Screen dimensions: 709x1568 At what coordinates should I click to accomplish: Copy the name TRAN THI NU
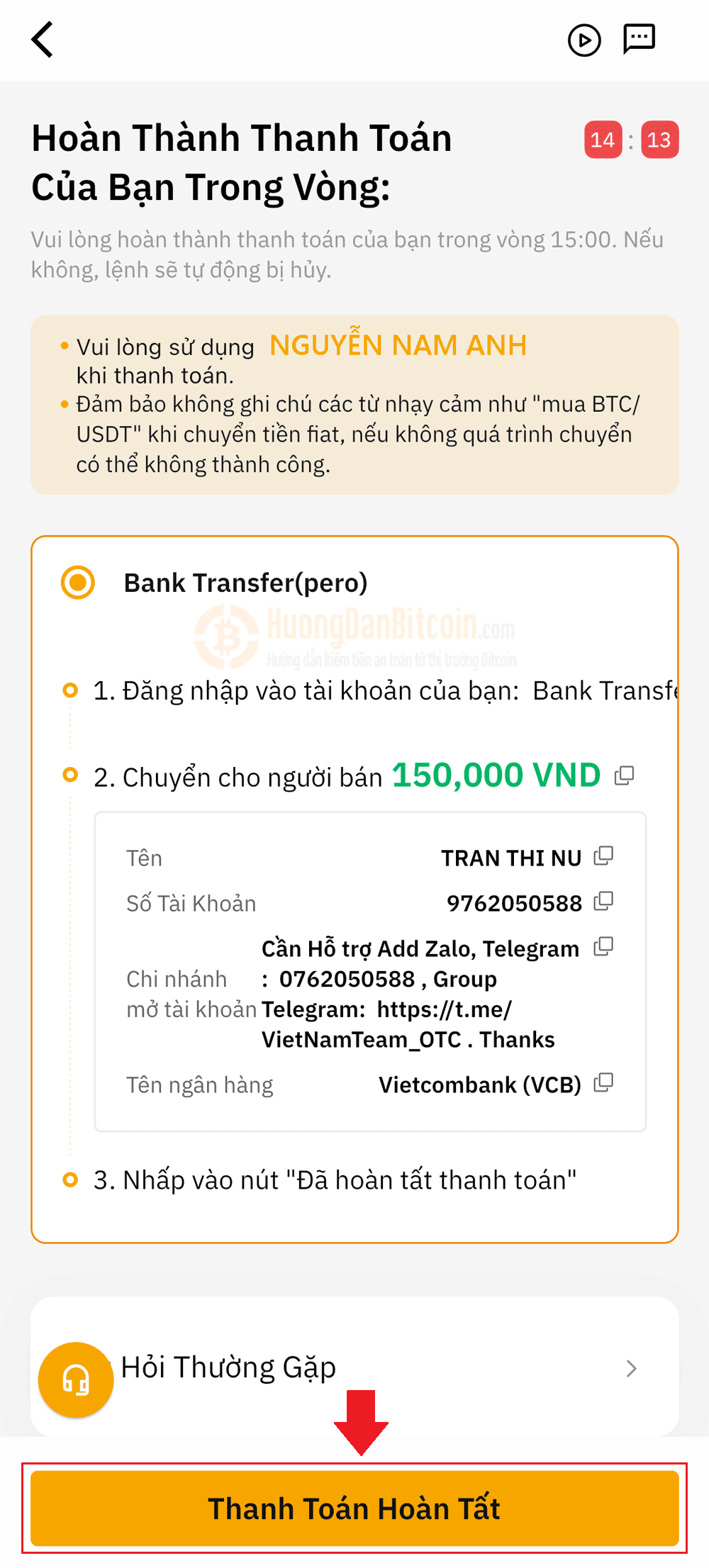(x=603, y=856)
